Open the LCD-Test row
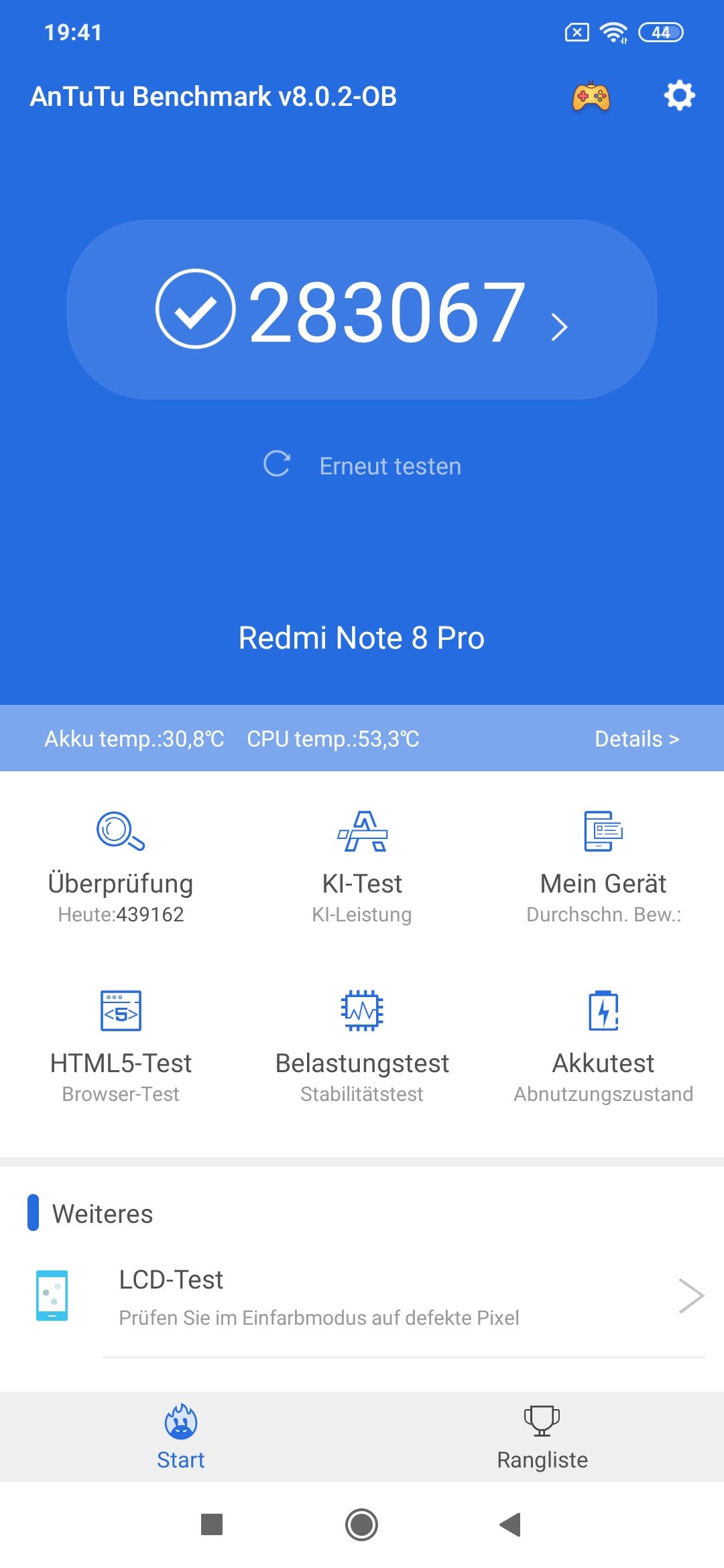Viewport: 724px width, 1568px height. (x=362, y=1297)
